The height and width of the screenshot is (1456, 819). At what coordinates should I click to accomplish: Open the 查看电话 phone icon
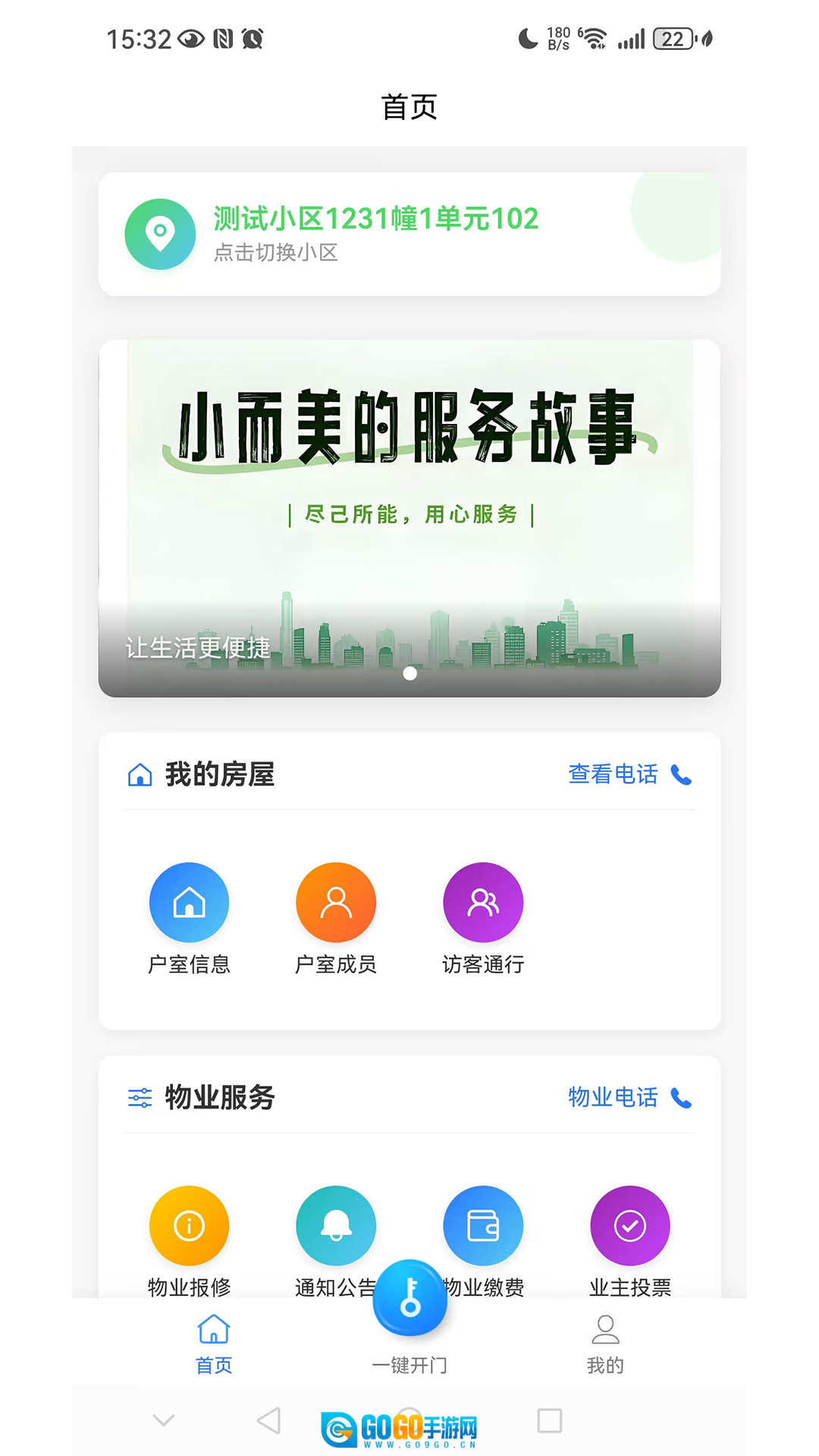pos(680,774)
